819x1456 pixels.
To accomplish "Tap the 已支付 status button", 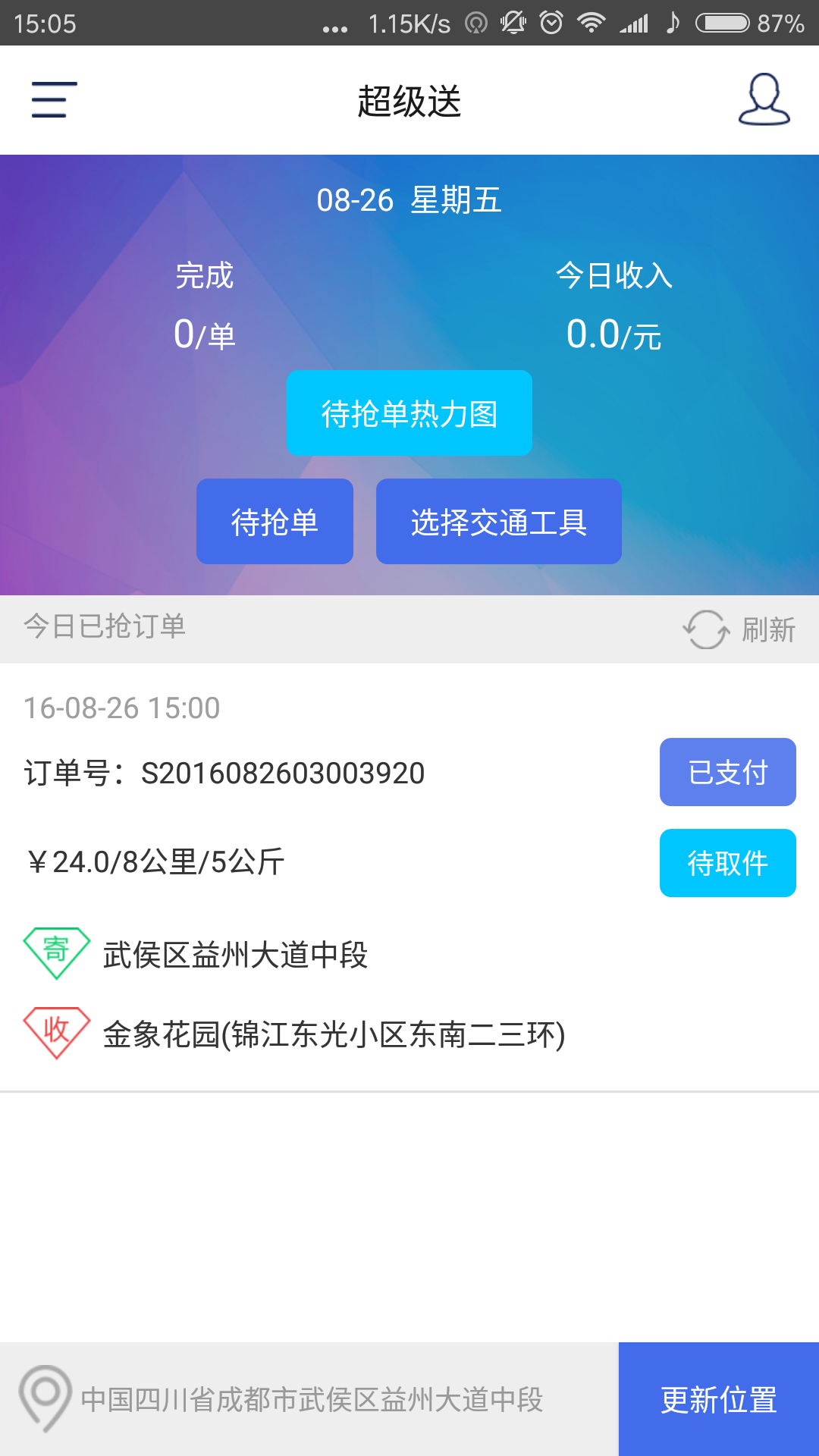I will 727,772.
